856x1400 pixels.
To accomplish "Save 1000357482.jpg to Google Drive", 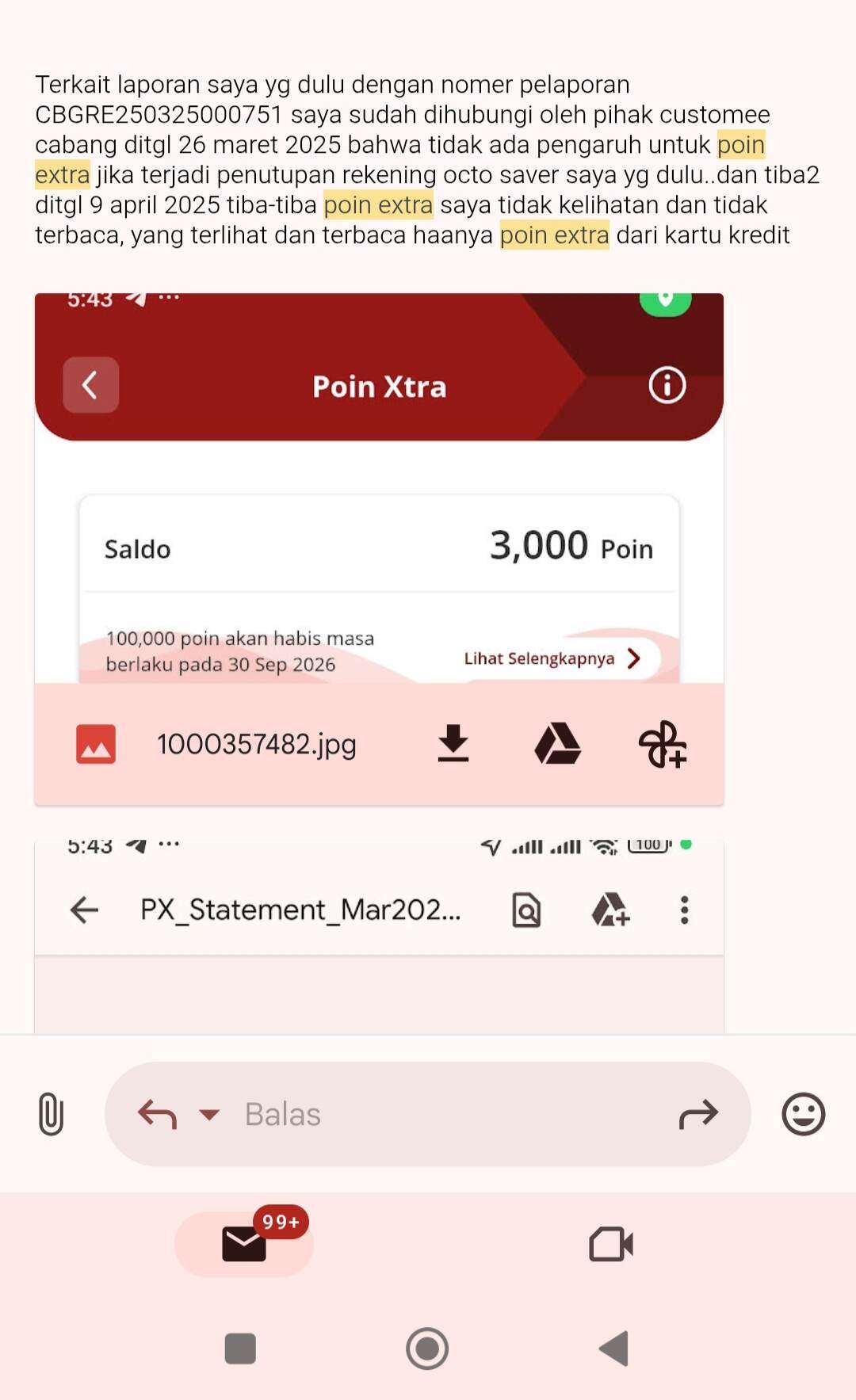I will click(x=558, y=744).
